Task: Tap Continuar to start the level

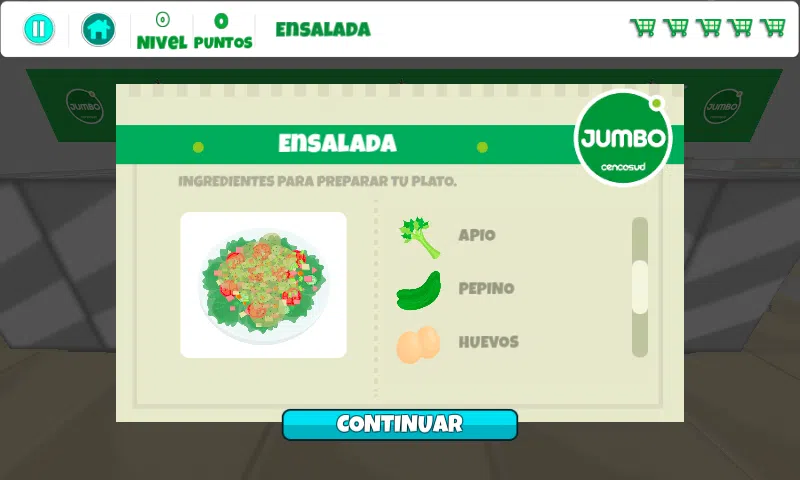Action: click(400, 424)
